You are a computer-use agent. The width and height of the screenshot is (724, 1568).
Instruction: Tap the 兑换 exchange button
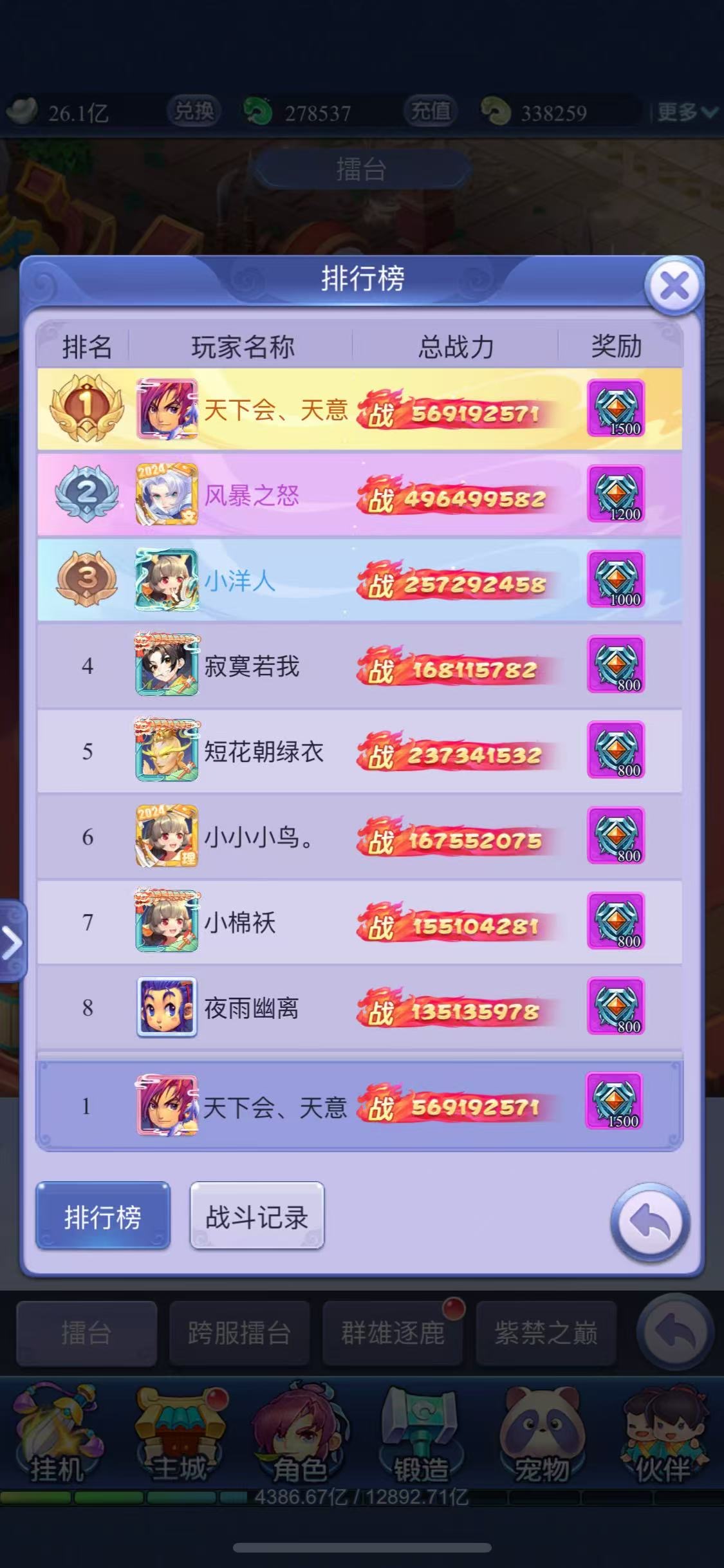194,111
